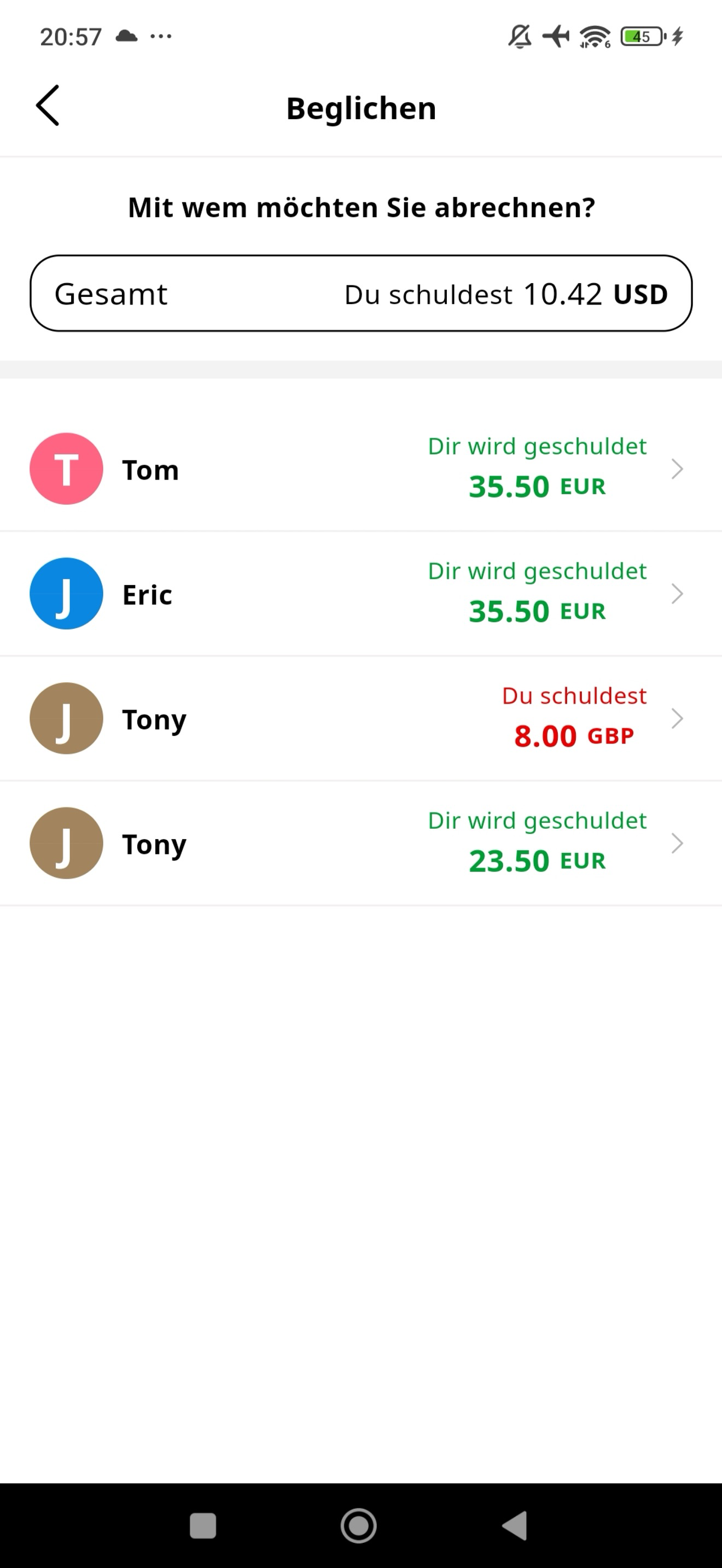Settle the 8.00 GBP owed to Tony
The image size is (722, 1568).
click(x=361, y=718)
